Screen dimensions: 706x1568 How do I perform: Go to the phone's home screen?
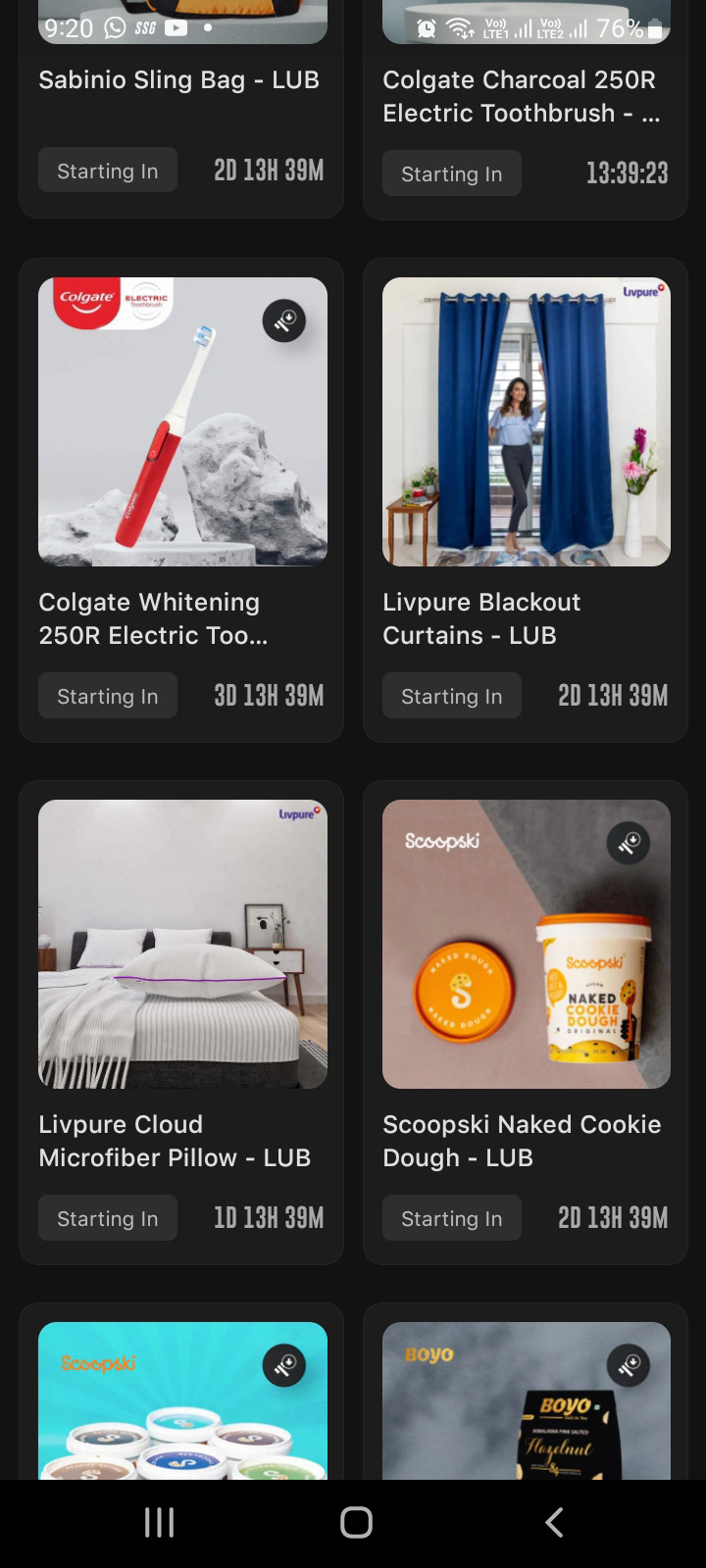[356, 1522]
